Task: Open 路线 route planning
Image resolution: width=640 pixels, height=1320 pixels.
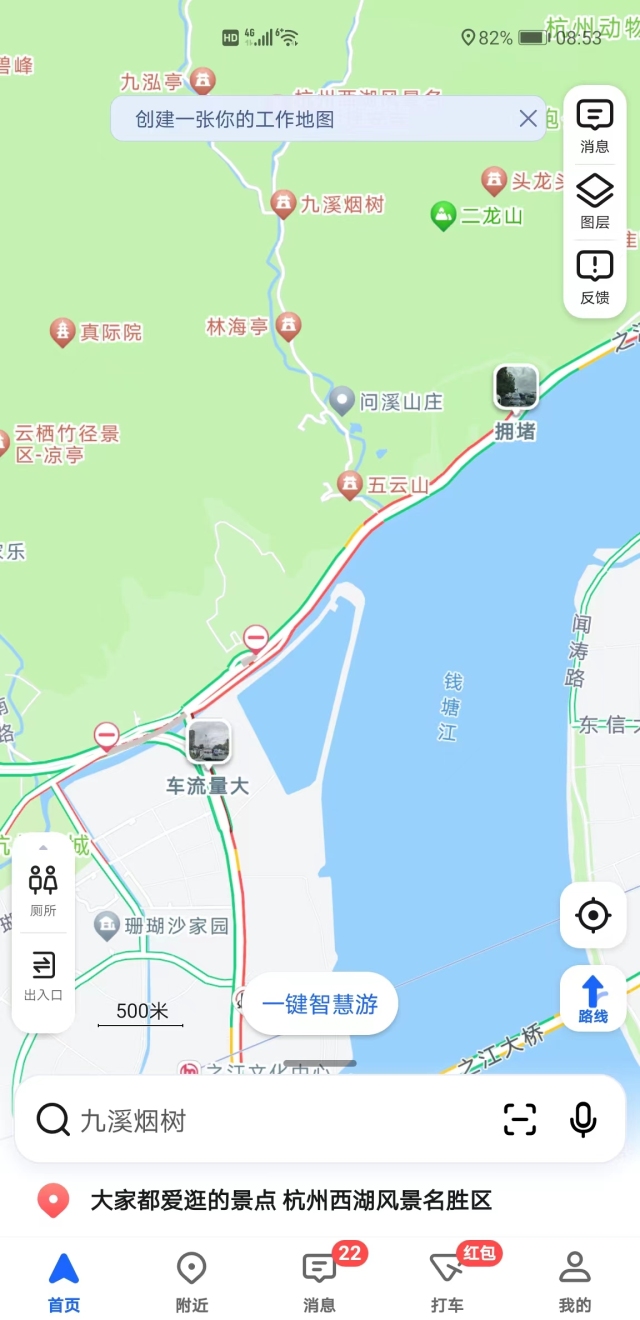Action: (x=593, y=998)
